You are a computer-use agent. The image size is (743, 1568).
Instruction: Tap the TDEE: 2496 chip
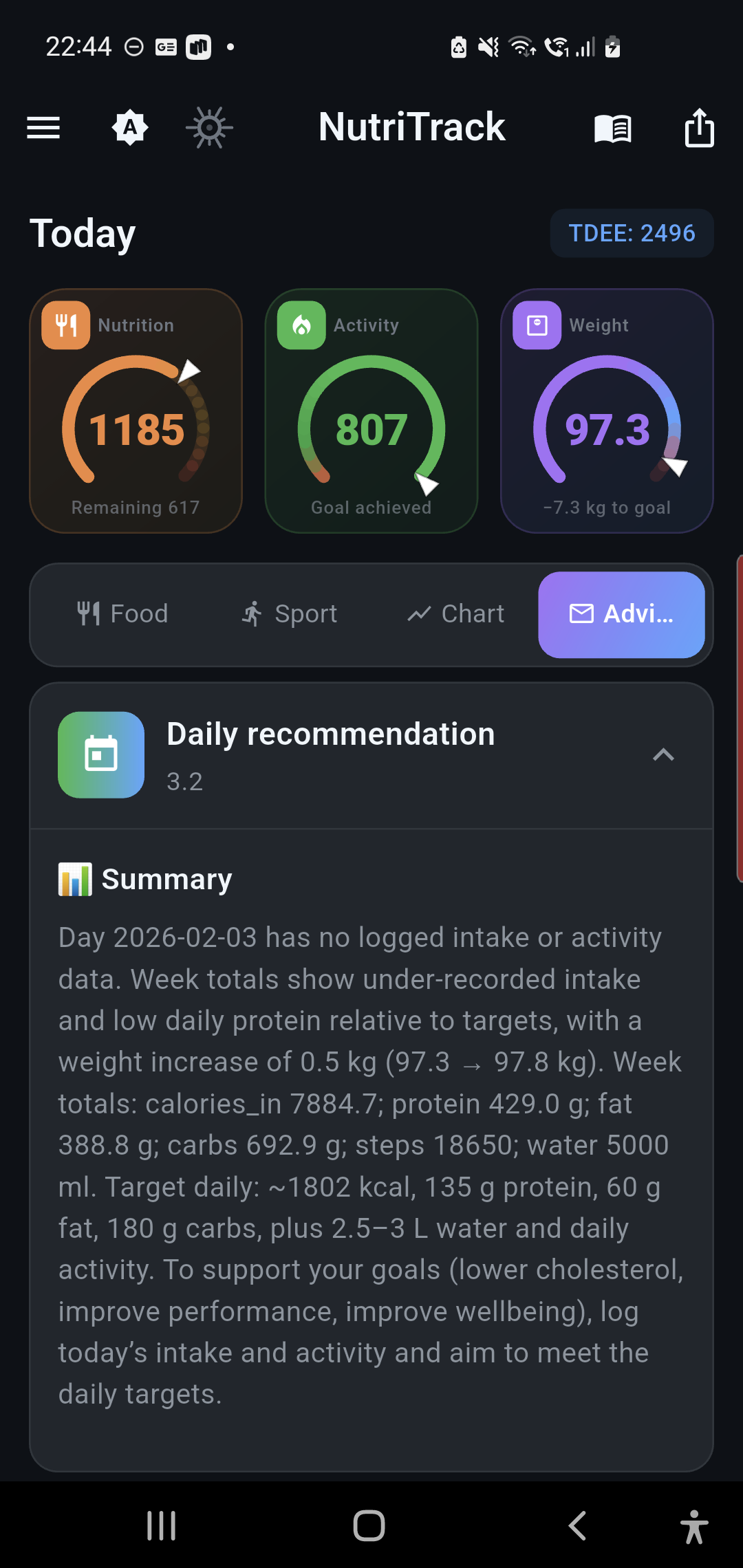click(x=632, y=233)
